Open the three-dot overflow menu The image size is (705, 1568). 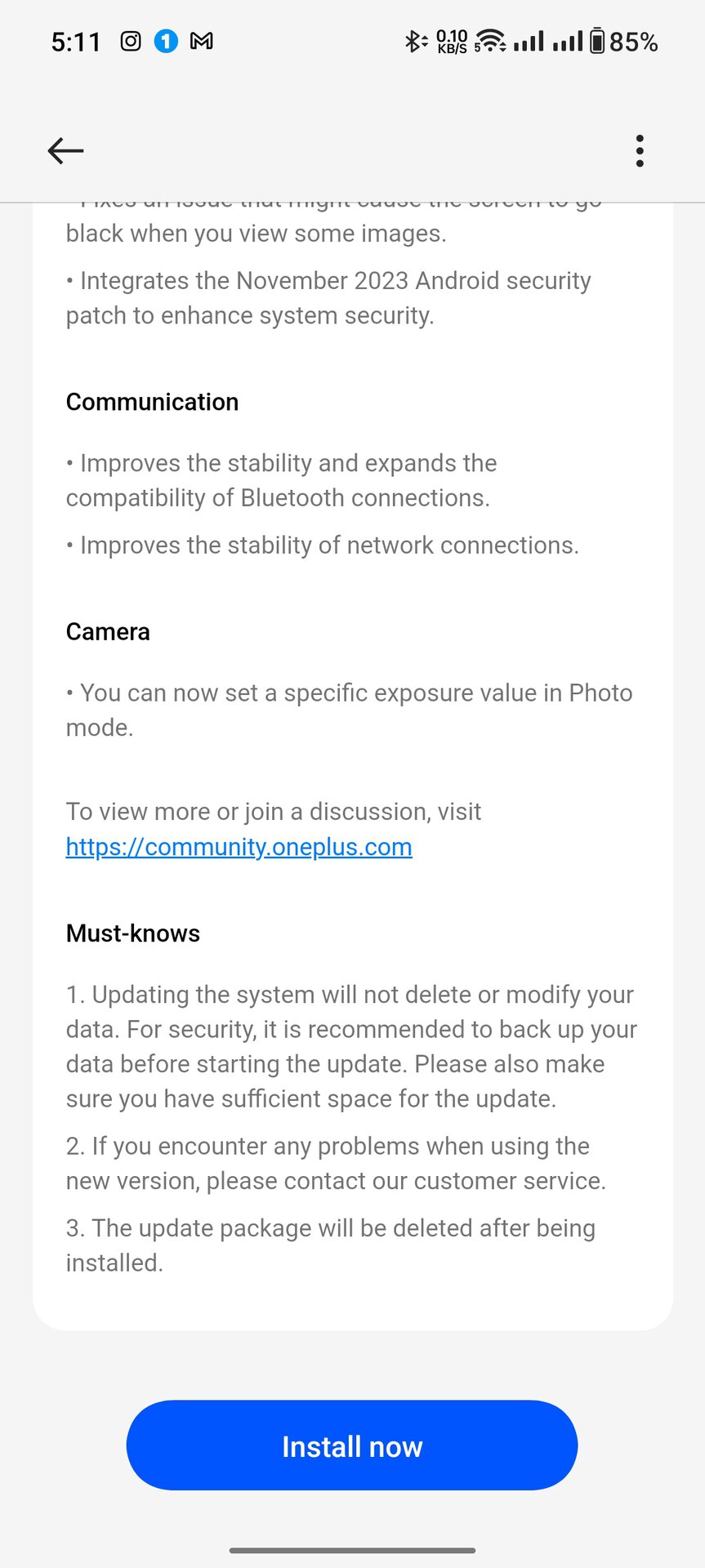point(640,151)
